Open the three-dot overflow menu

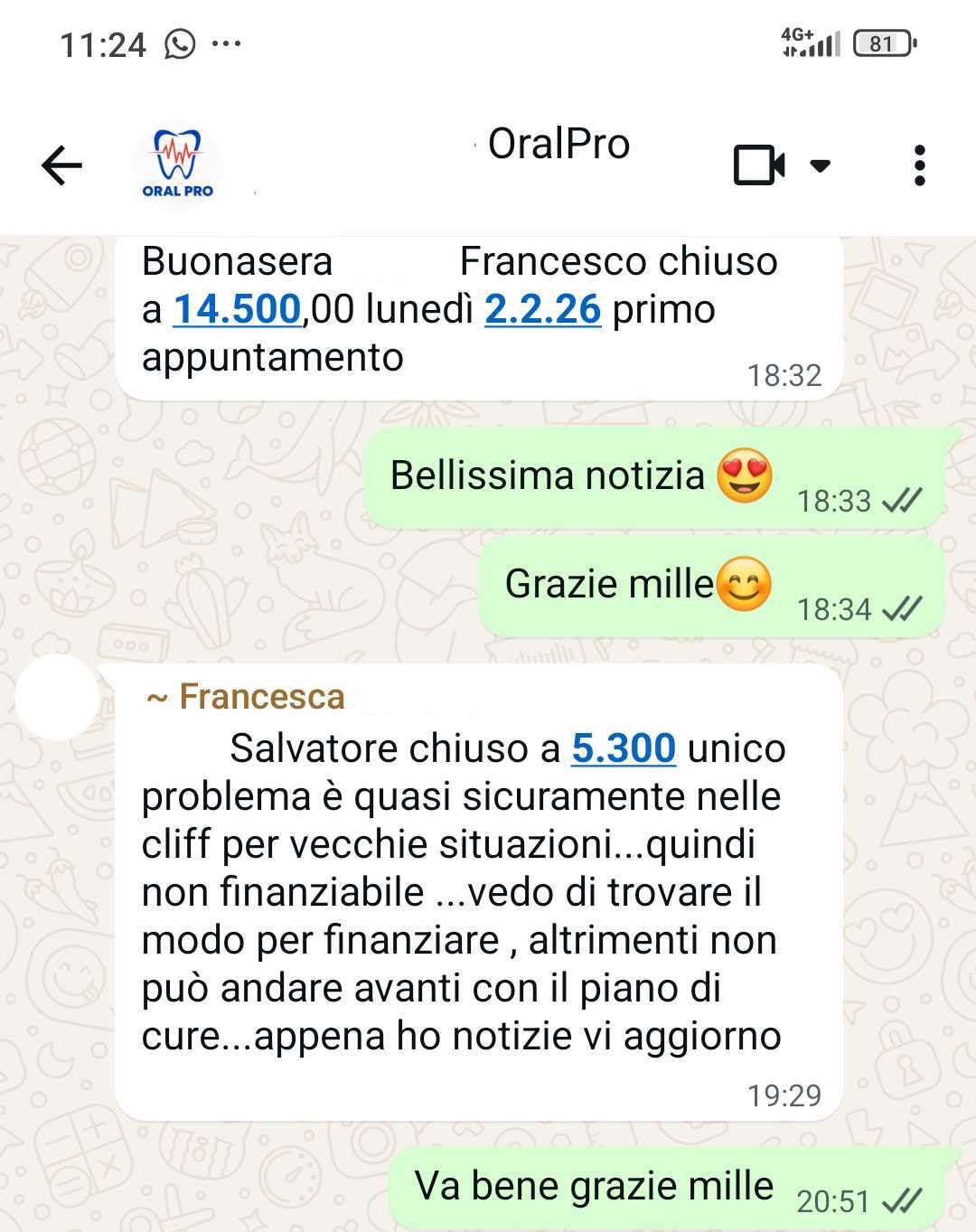pyautogui.click(x=919, y=165)
